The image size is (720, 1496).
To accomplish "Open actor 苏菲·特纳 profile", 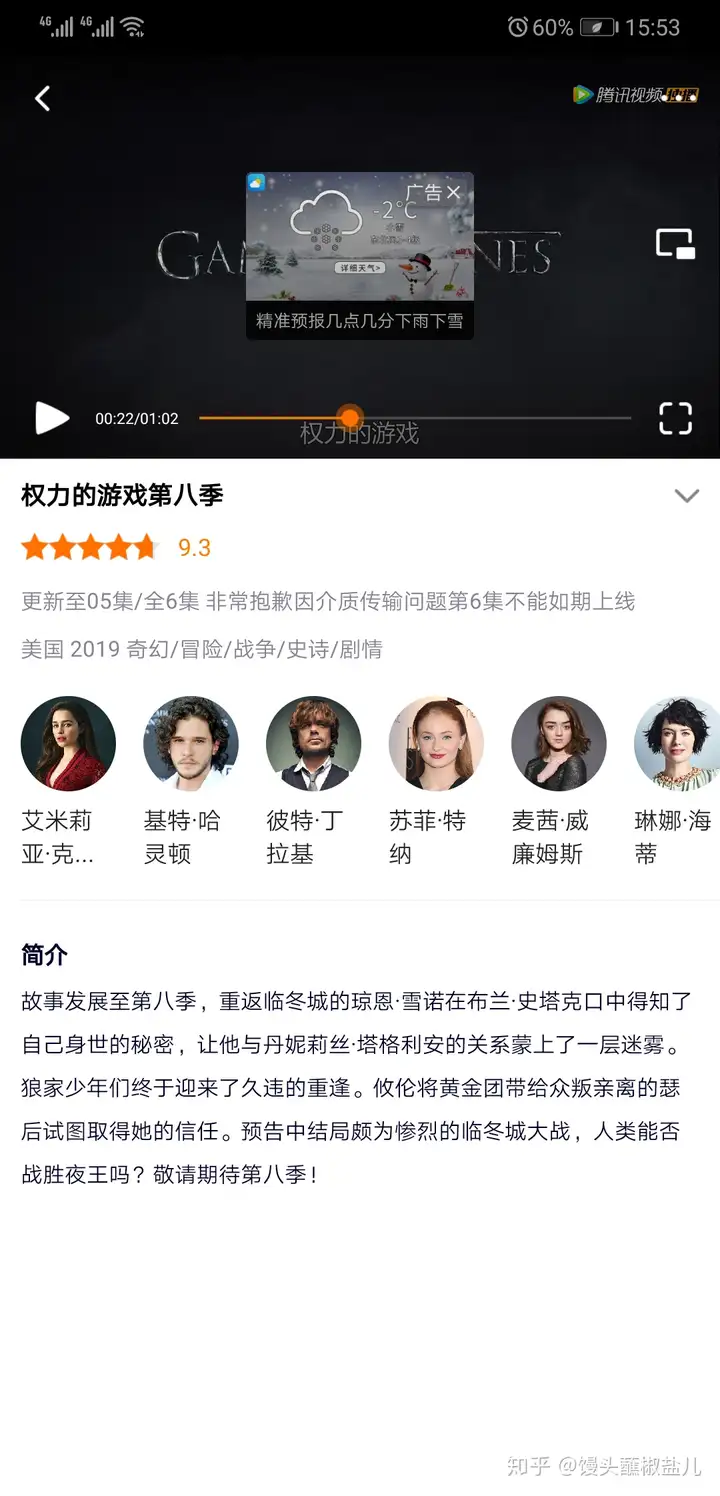I will [436, 744].
